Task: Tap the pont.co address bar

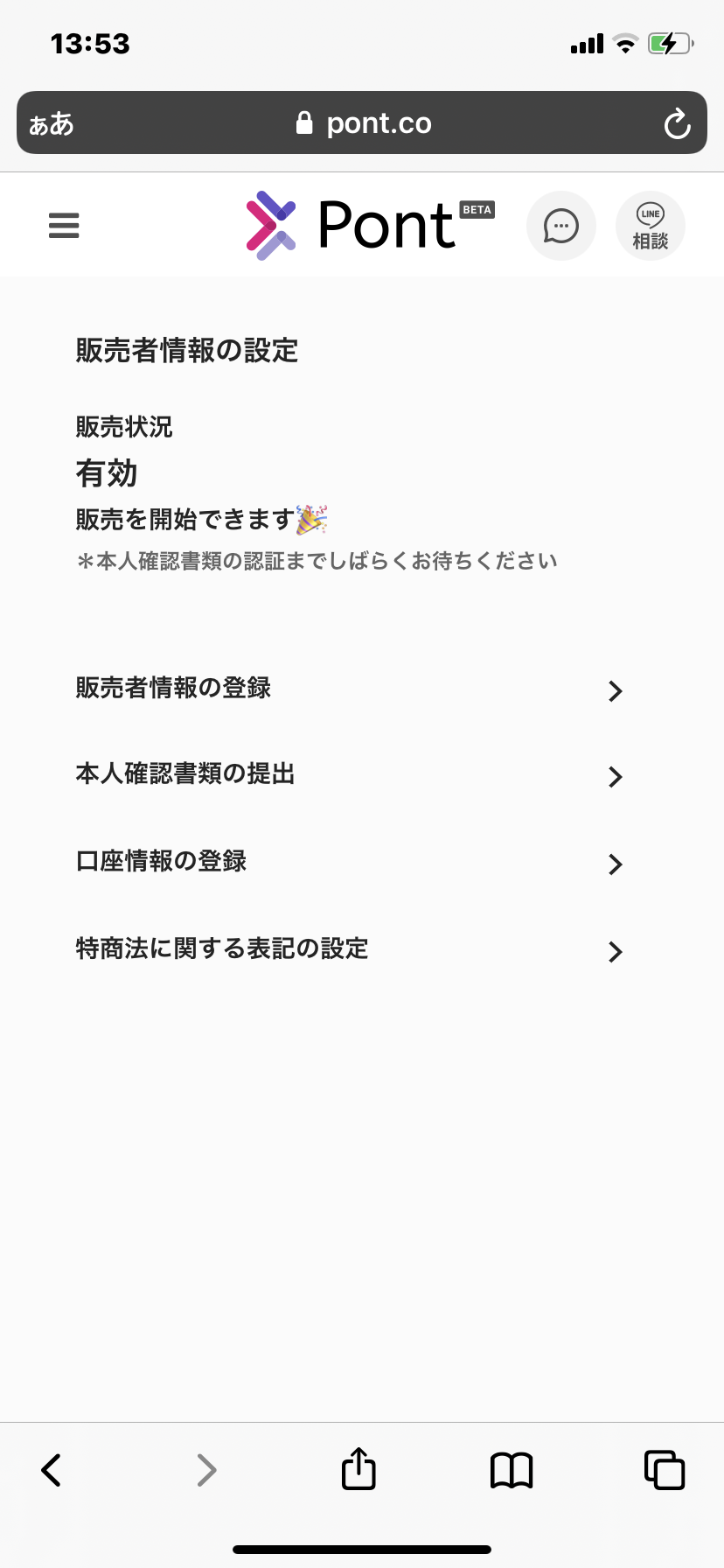Action: pyautogui.click(x=363, y=123)
